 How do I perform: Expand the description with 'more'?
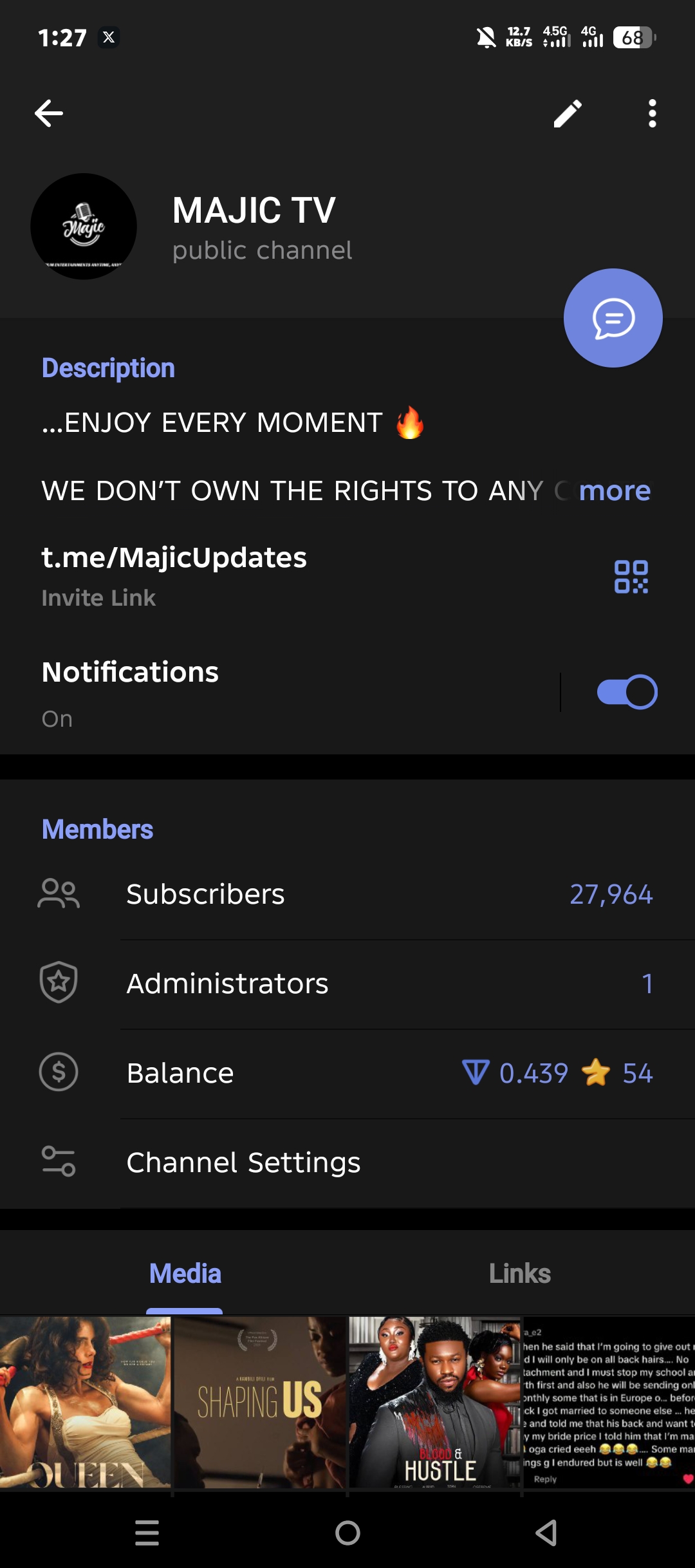point(613,491)
